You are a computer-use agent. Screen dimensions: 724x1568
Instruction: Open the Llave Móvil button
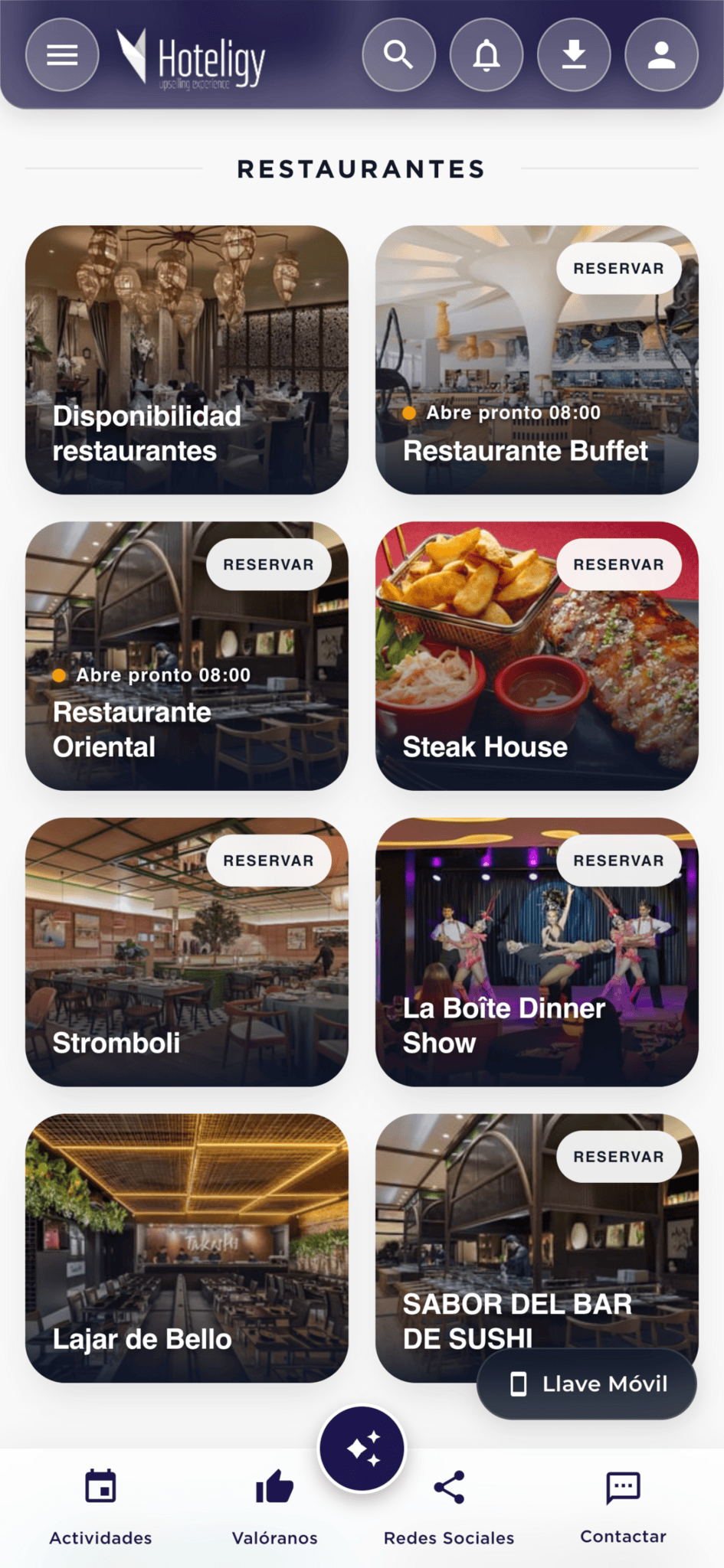pyautogui.click(x=587, y=1384)
